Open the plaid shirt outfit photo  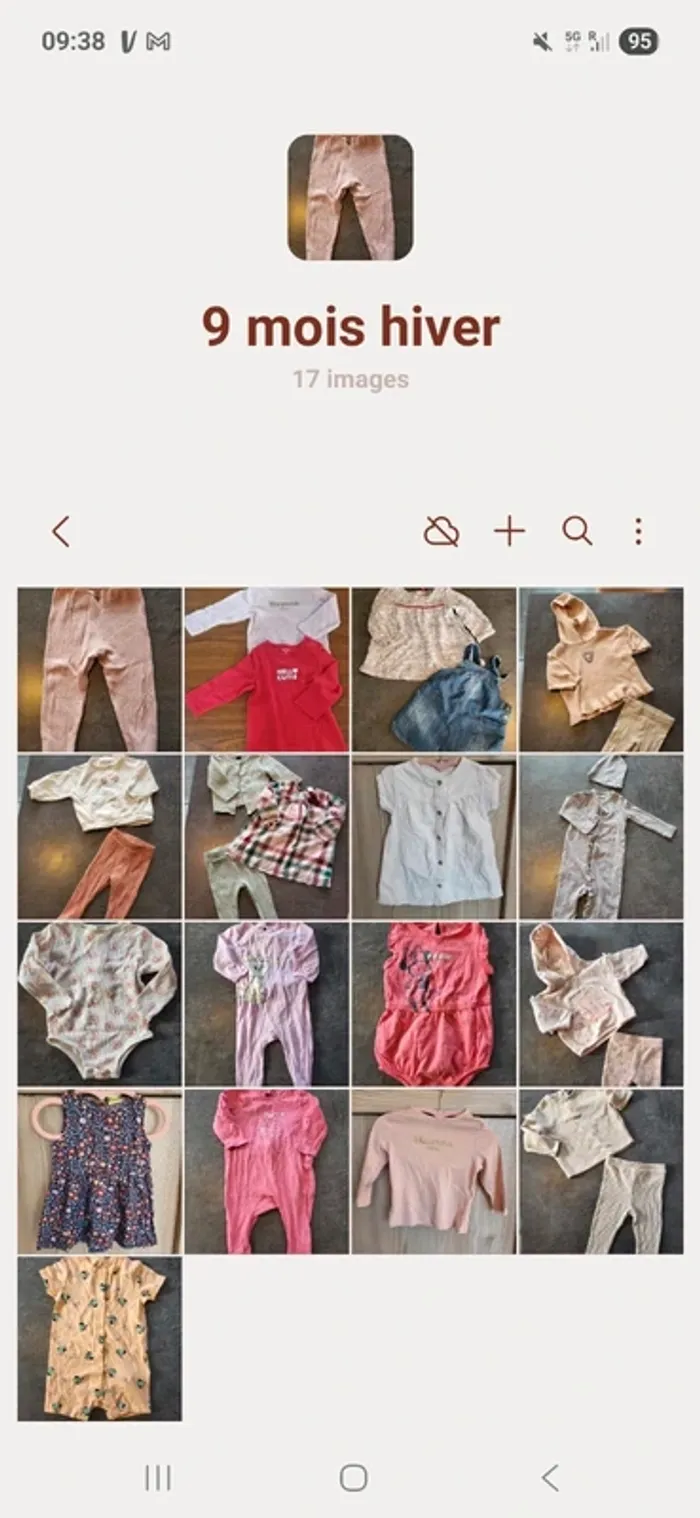point(266,836)
